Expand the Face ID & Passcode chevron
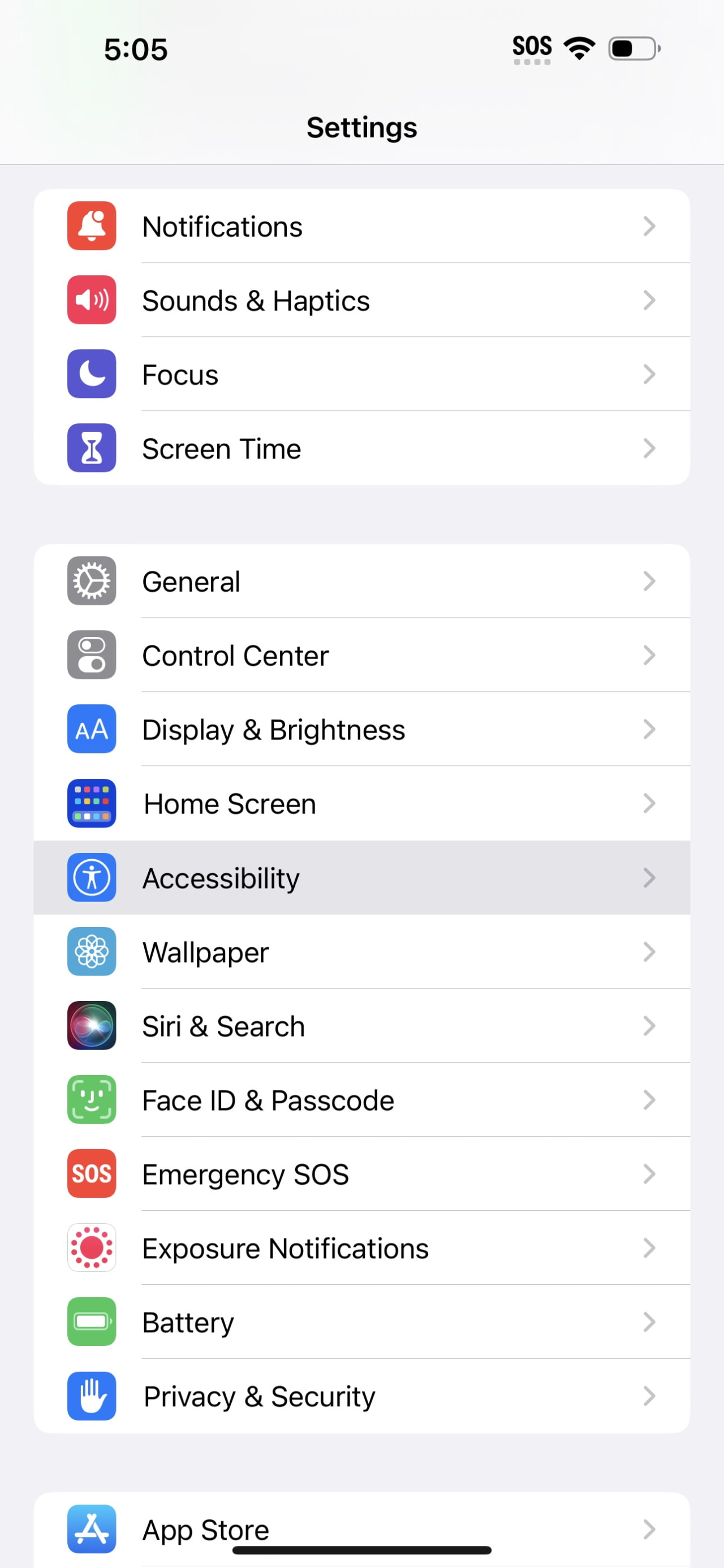Screen dimensions: 724x1568 [x=649, y=1100]
